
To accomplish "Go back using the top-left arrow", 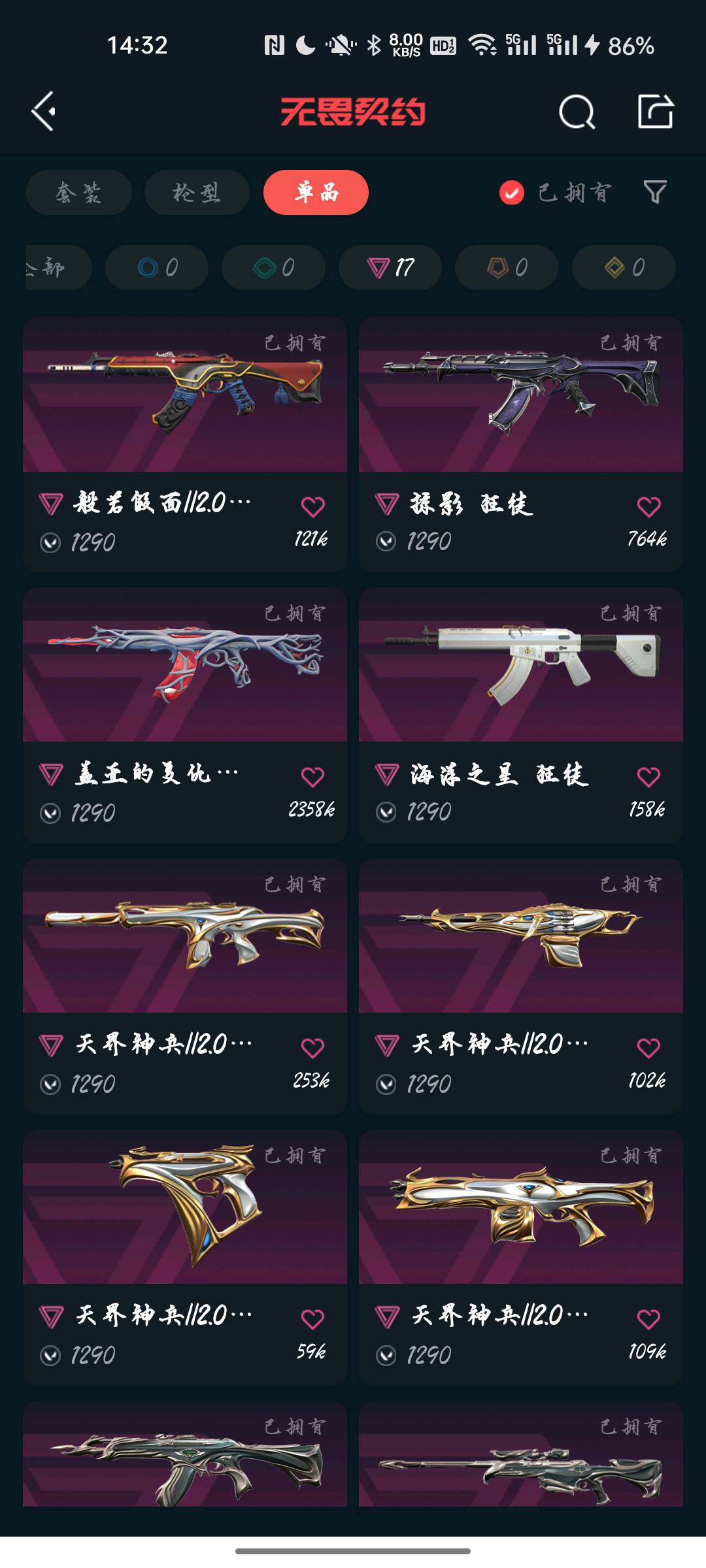I will [44, 112].
